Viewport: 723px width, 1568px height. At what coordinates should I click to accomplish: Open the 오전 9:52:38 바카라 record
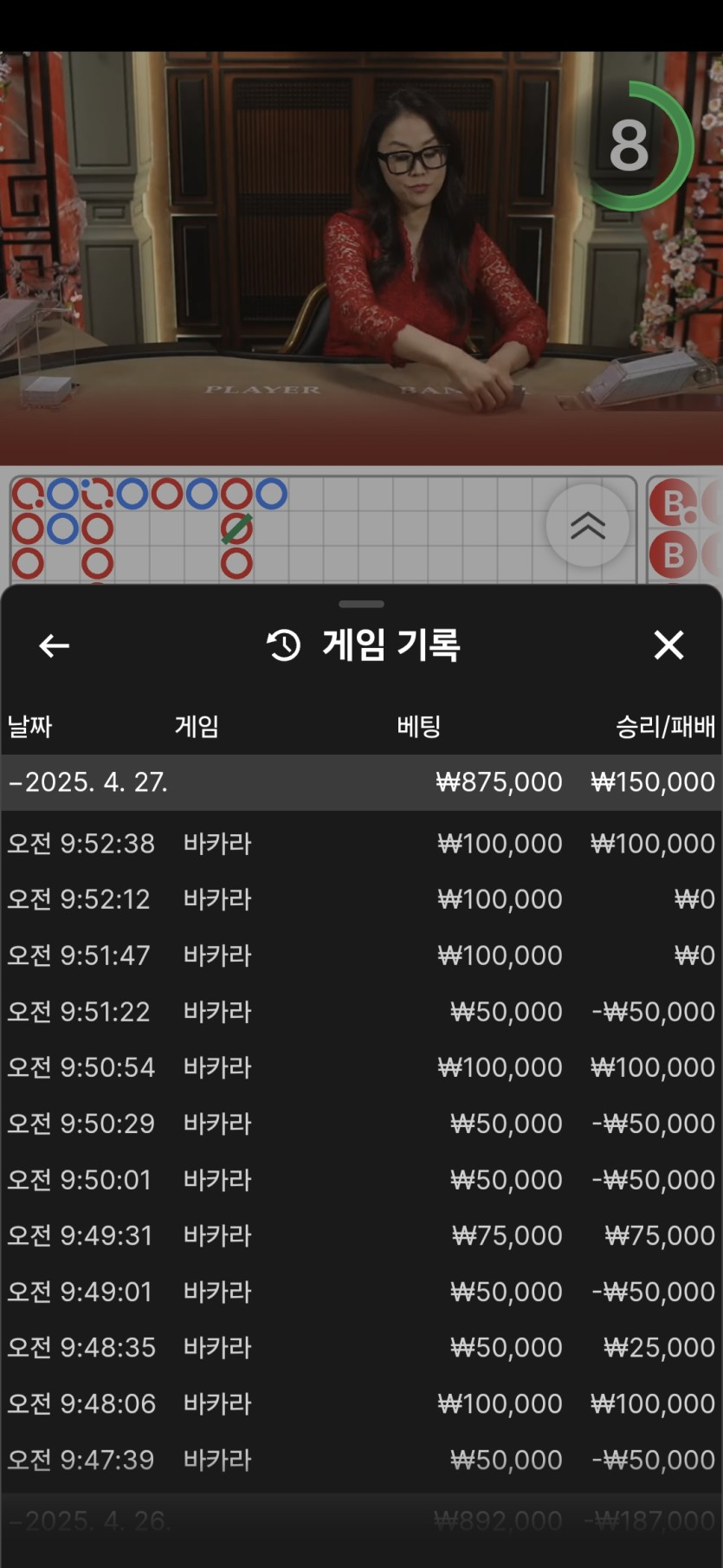click(361, 843)
